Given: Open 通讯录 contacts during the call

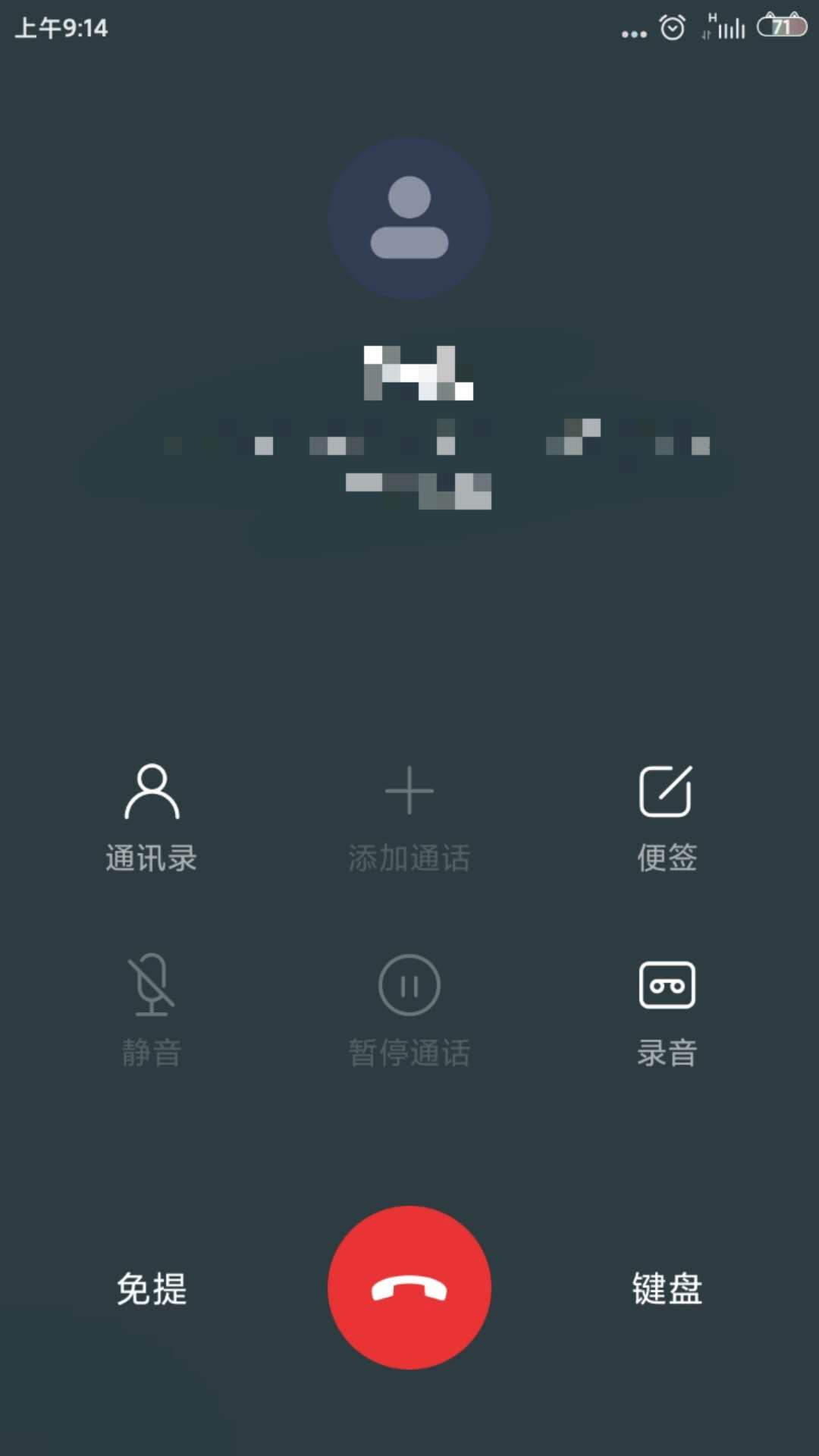Looking at the screenshot, I should point(152,817).
